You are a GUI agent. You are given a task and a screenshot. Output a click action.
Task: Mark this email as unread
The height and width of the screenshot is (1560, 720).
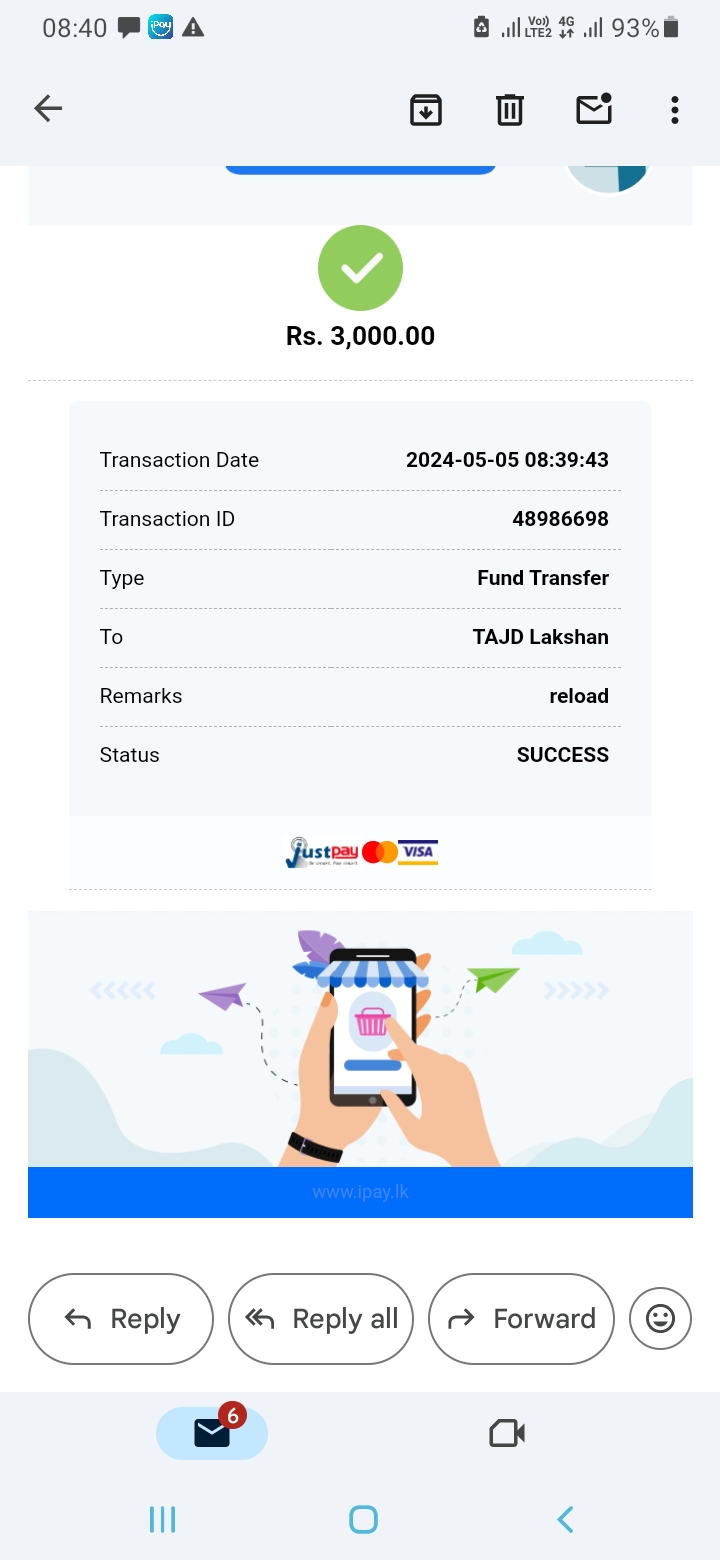coord(594,109)
